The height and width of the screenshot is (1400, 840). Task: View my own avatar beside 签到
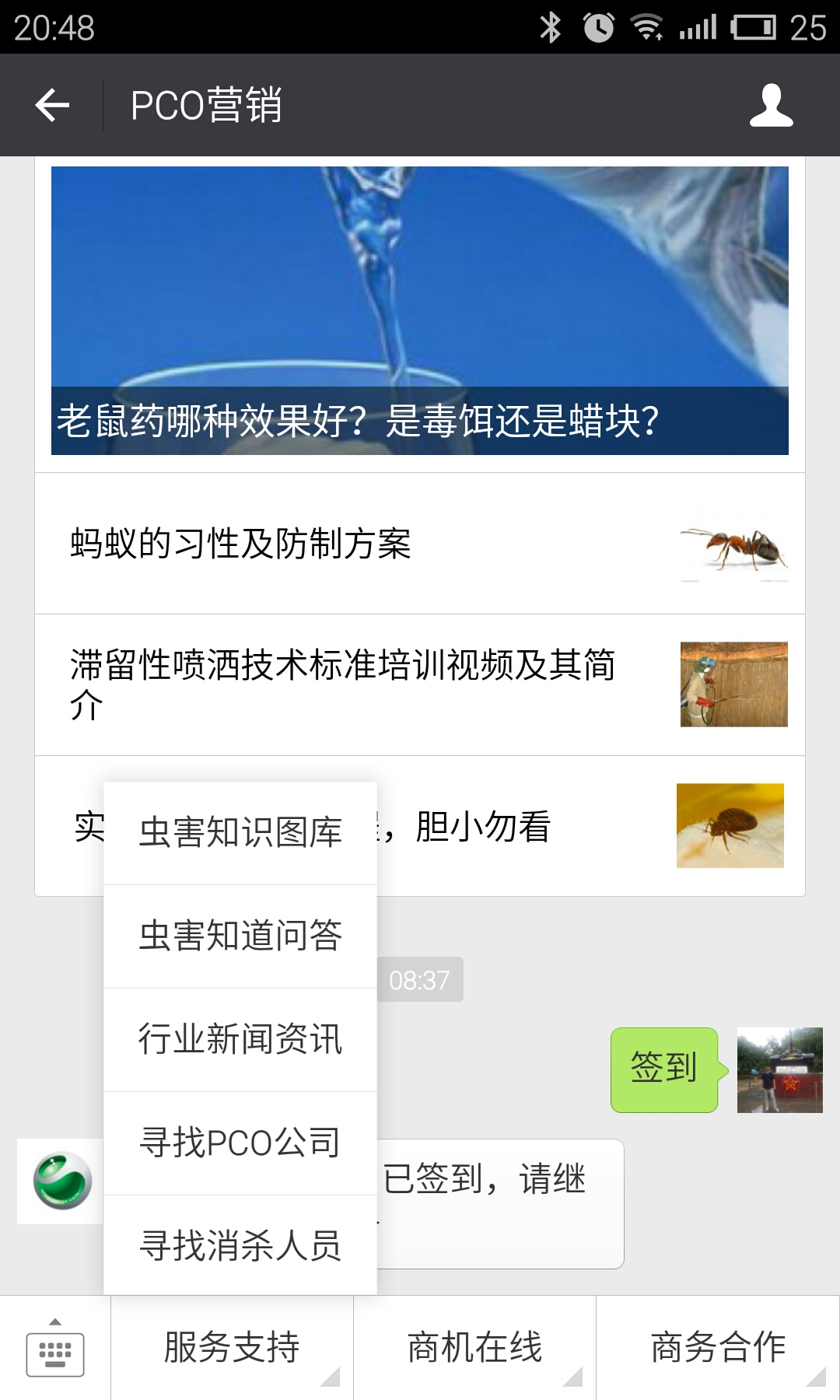779,1070
